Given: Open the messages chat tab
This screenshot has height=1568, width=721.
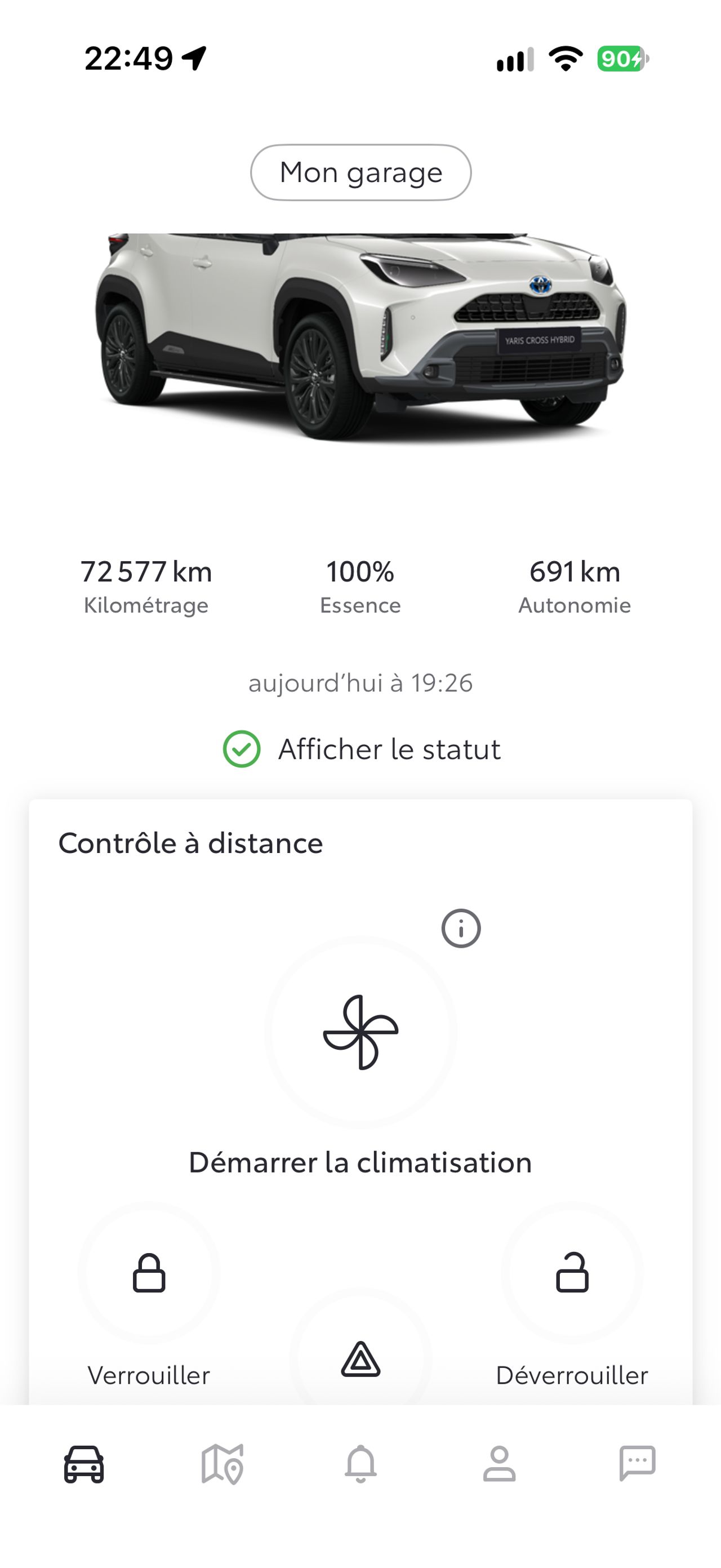Looking at the screenshot, I should coord(638,1463).
